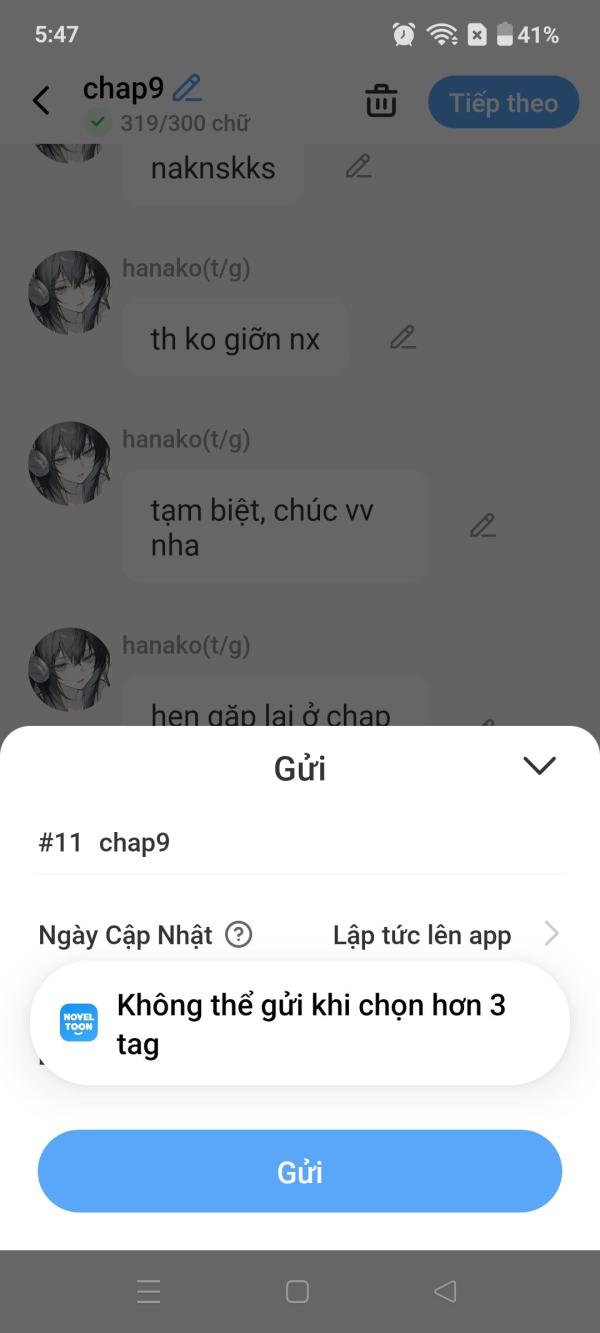Delete the chapter via the trash icon

(x=381, y=101)
